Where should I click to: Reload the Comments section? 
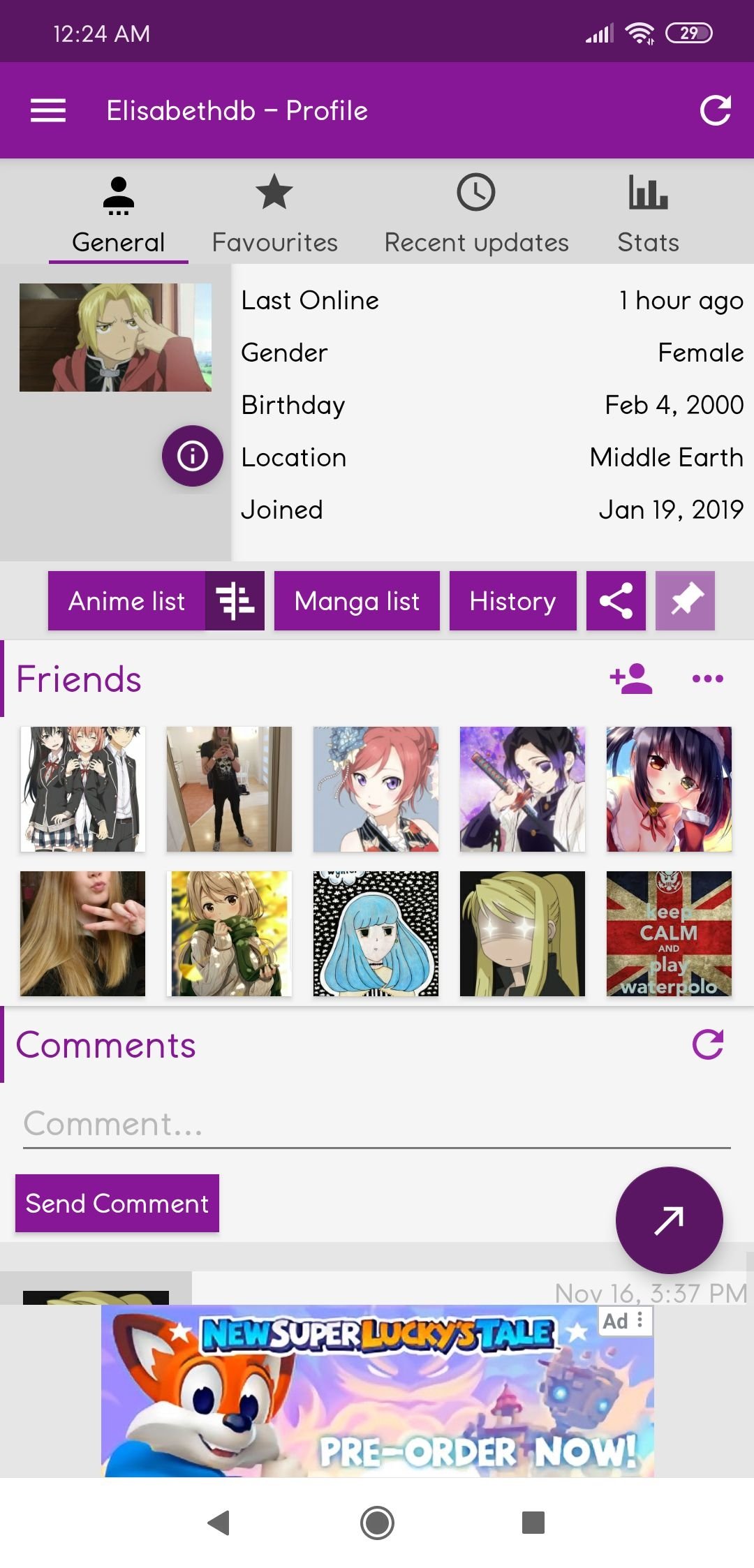[x=708, y=1044]
